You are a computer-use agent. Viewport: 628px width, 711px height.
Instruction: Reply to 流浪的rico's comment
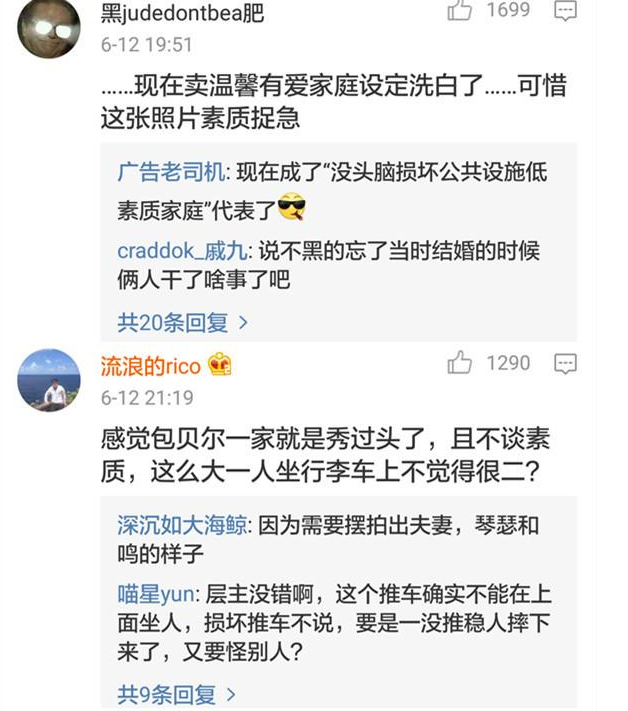(x=566, y=363)
